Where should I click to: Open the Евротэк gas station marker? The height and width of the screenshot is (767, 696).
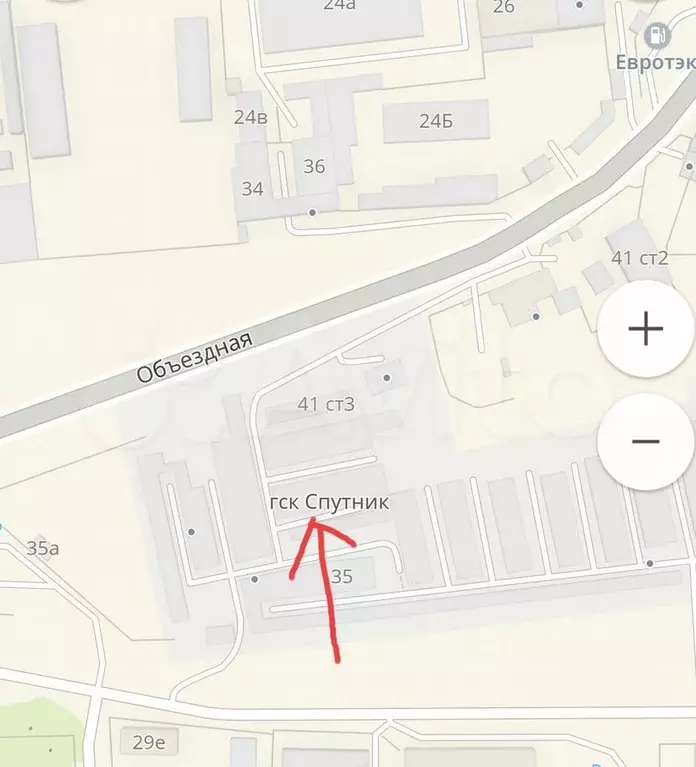(x=657, y=36)
